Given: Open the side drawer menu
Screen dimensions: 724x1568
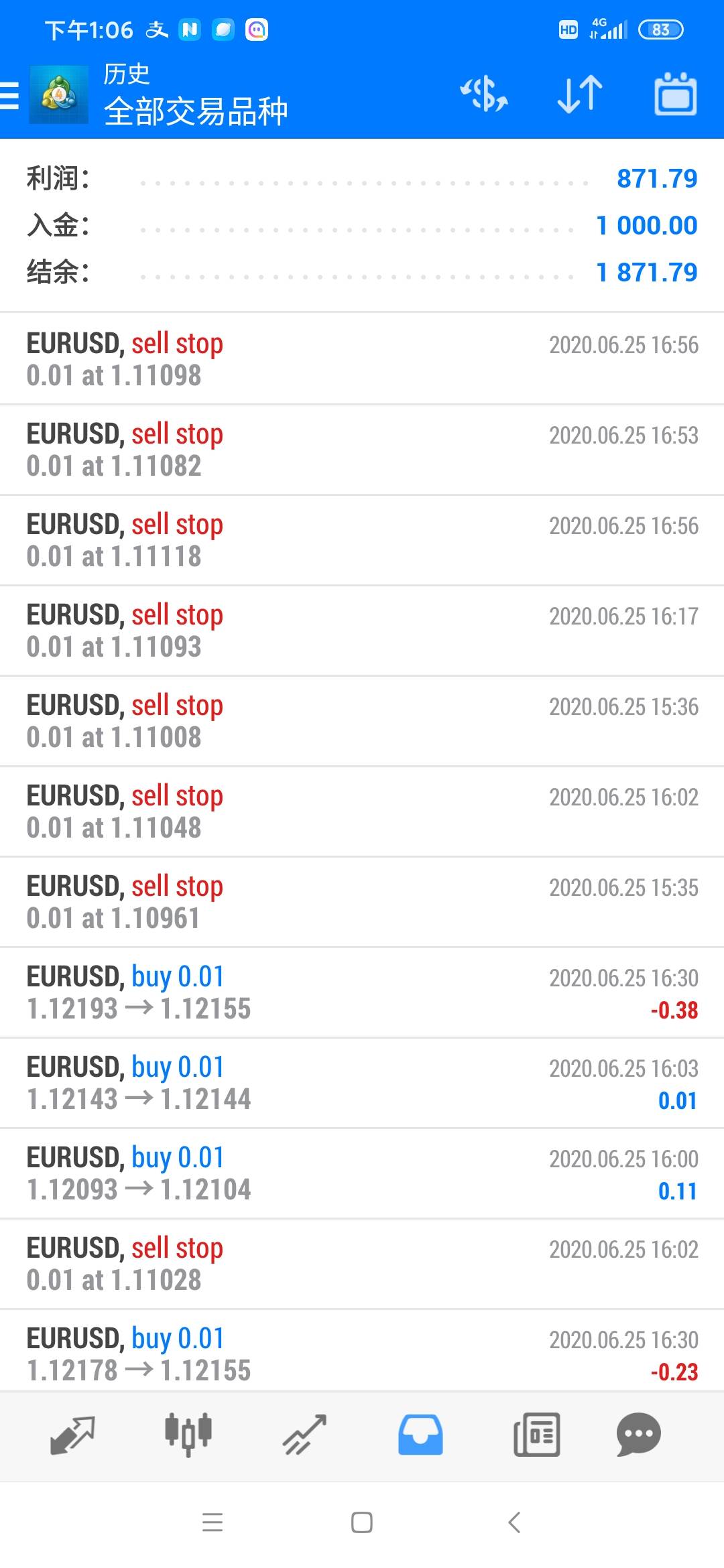Looking at the screenshot, I should pos(10,95).
